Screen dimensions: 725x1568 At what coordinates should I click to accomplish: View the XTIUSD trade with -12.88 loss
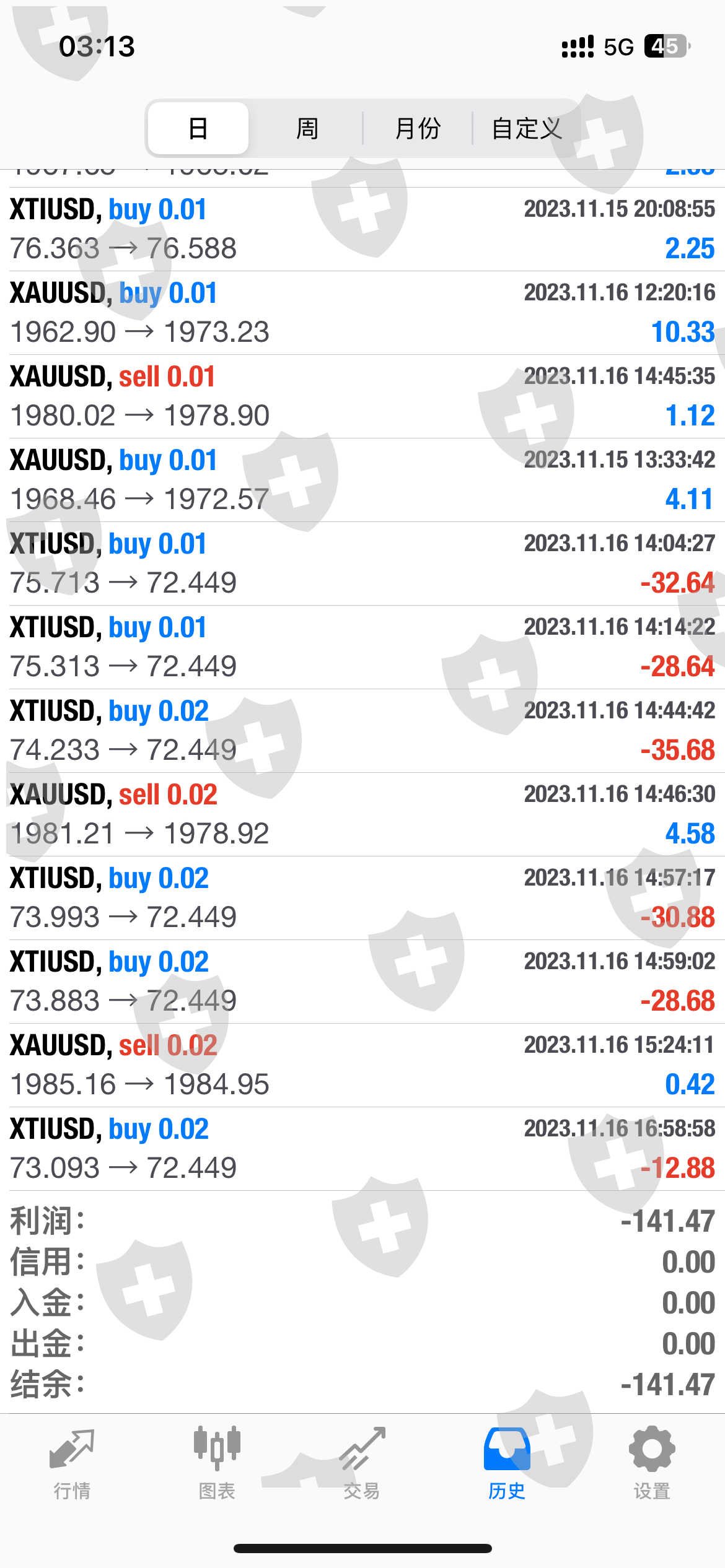[362, 1149]
